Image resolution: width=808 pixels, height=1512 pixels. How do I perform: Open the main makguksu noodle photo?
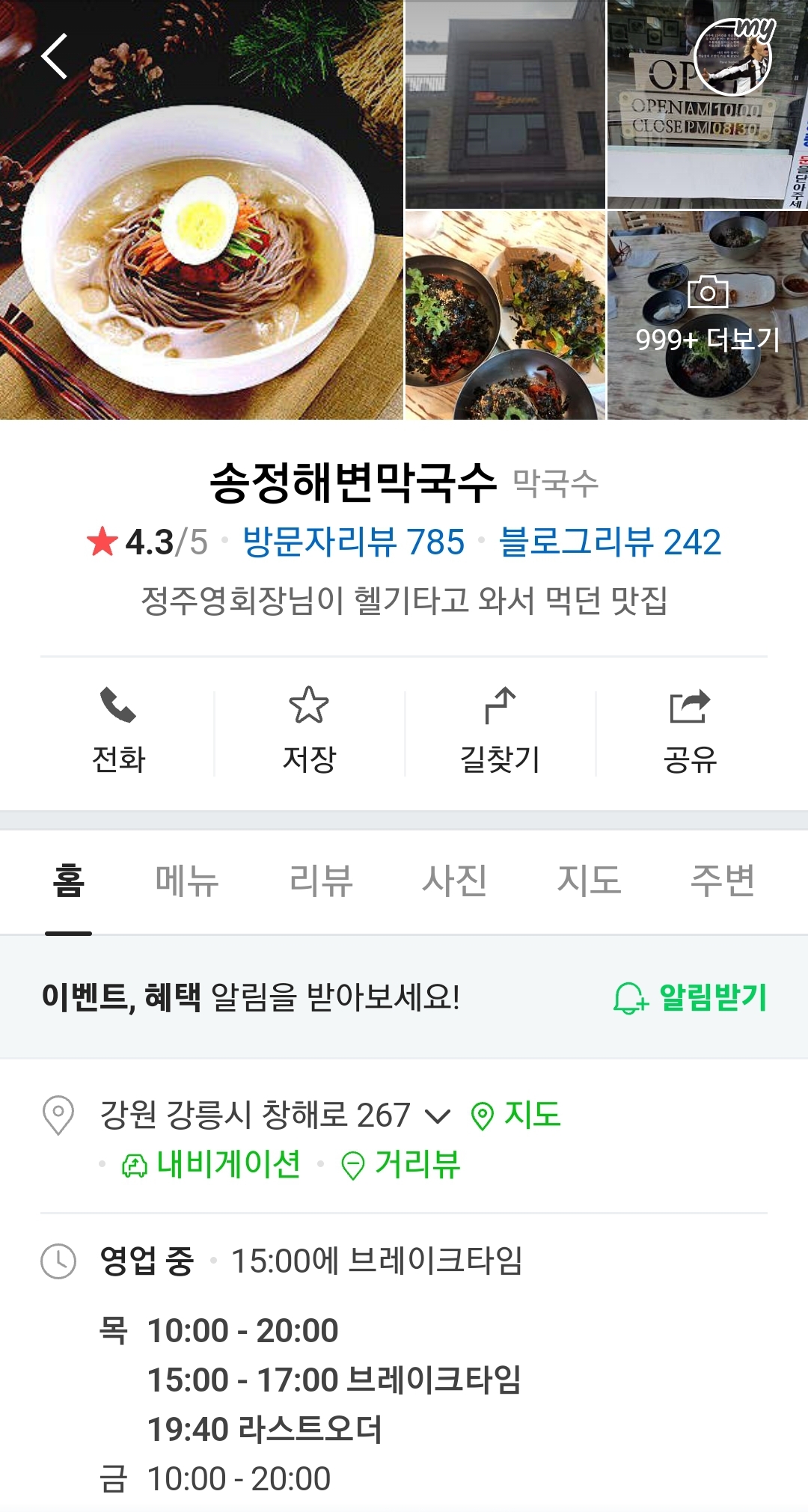[x=201, y=209]
